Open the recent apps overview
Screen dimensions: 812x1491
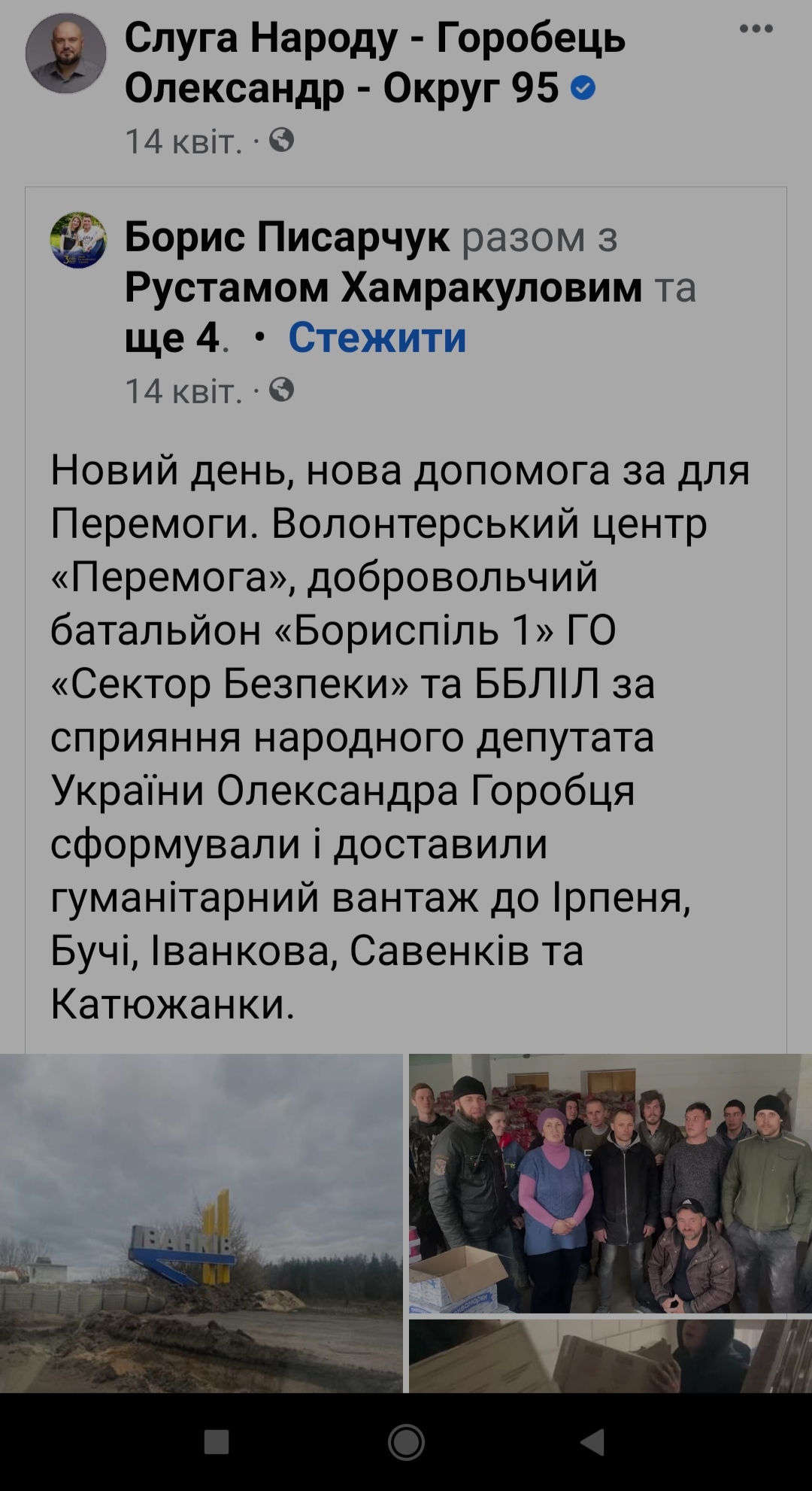(x=217, y=1442)
